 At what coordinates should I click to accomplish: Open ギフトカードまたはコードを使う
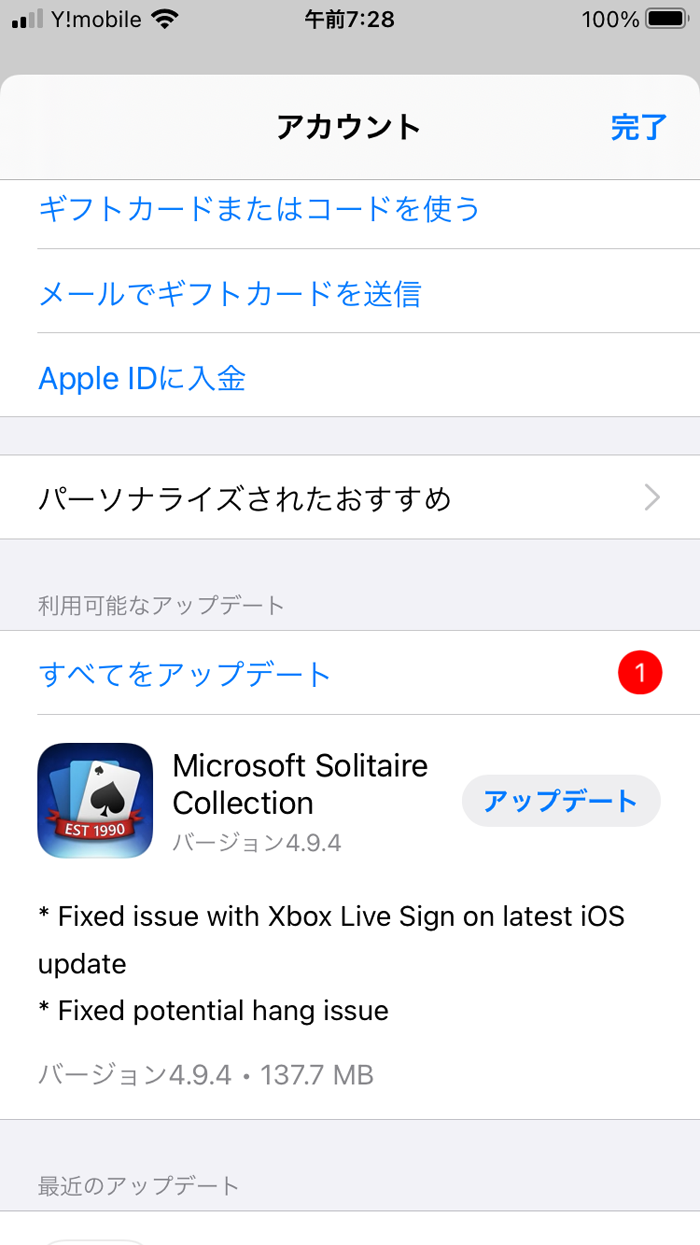point(259,209)
